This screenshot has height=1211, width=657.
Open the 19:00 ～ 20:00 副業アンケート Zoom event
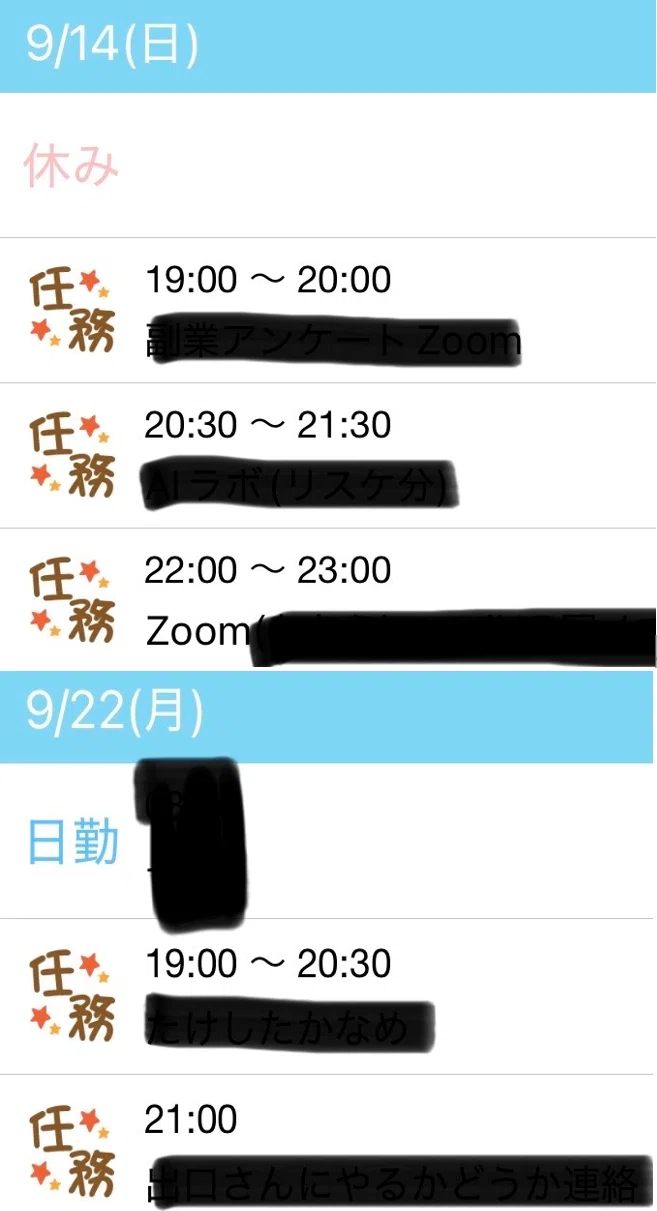328,310
